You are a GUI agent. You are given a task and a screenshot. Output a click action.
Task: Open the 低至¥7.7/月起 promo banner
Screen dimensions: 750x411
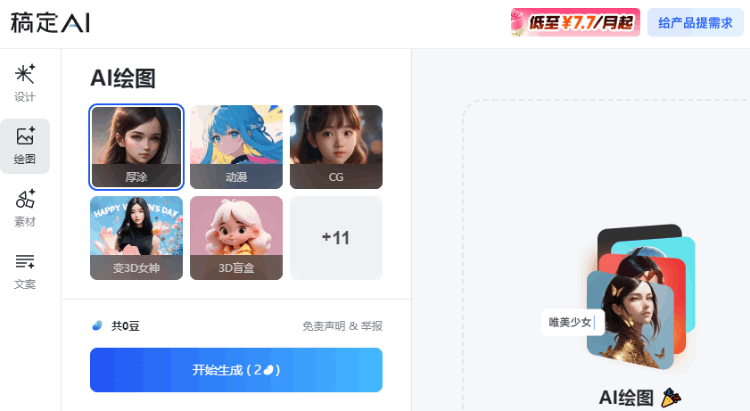click(574, 23)
